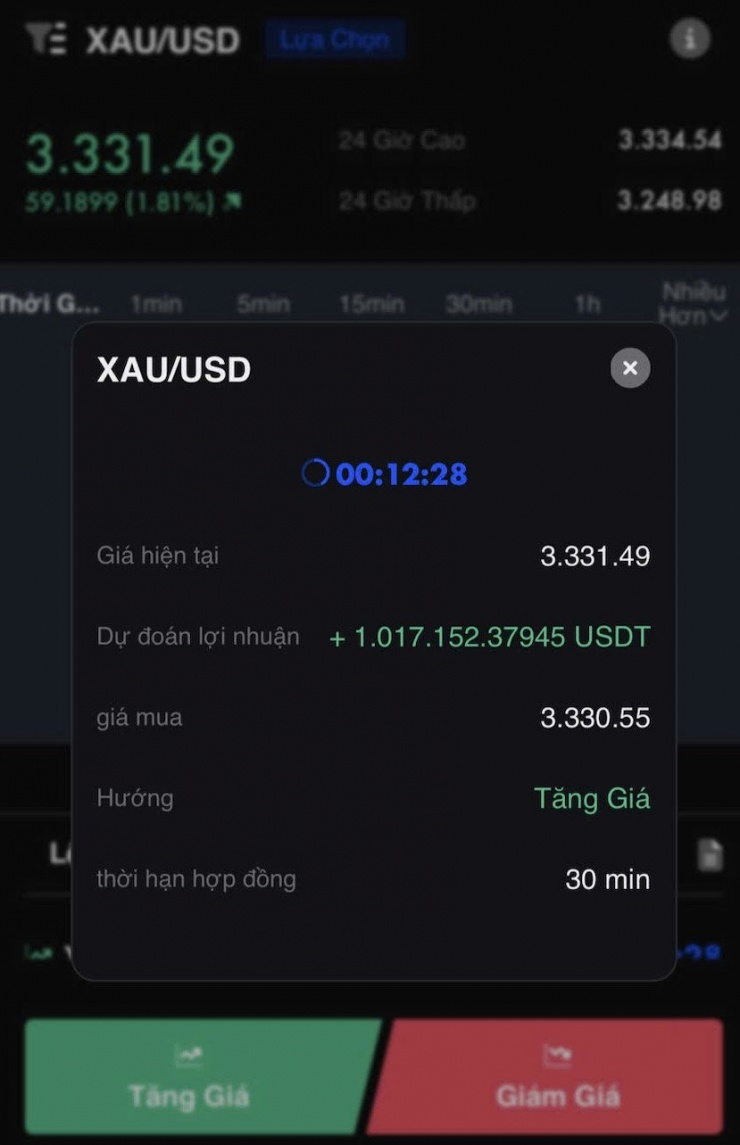Change the 30 min contract duration

[608, 879]
